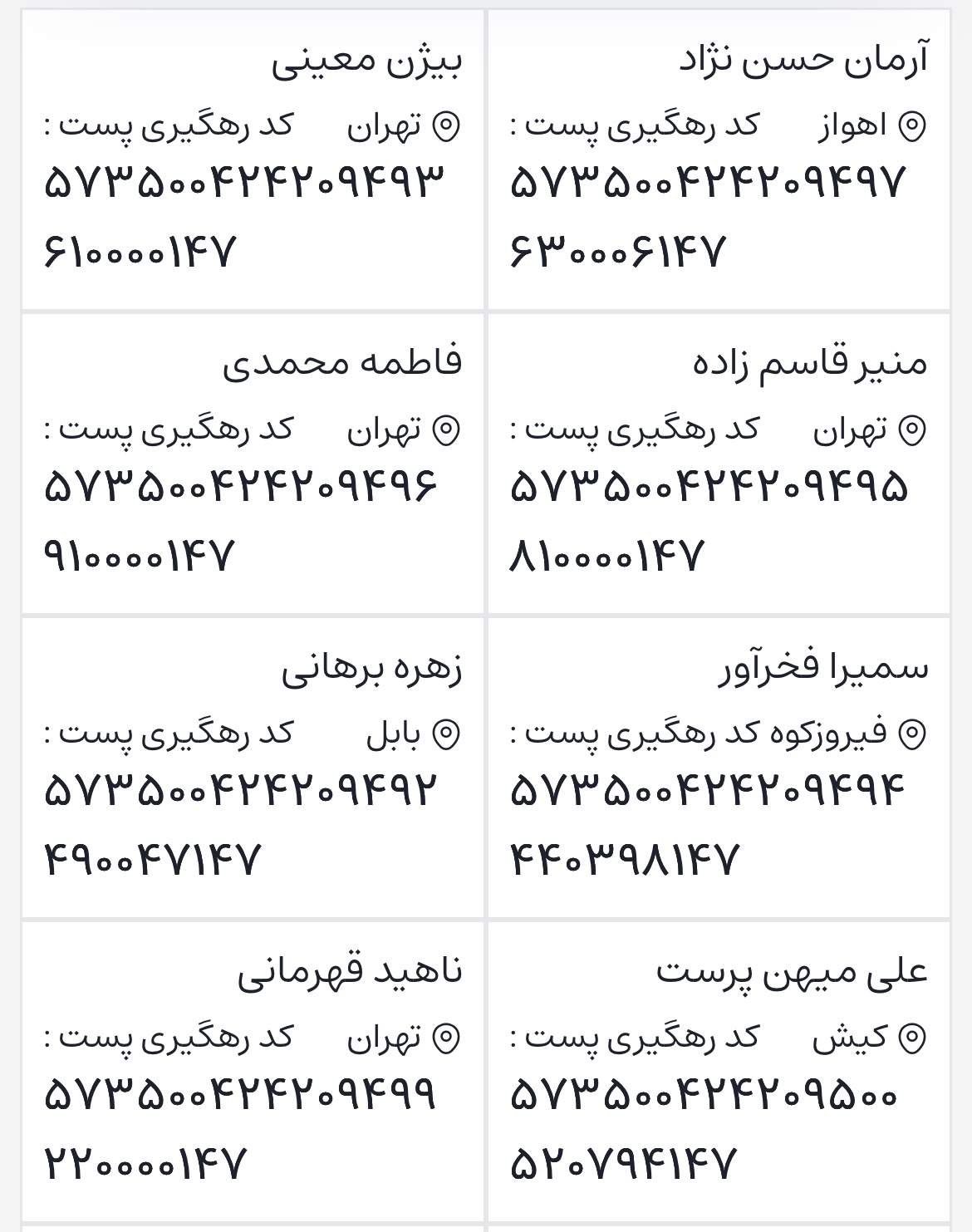Open Samira Fakhravar's Firuzkuh shipment card
The image size is (972, 1232).
click(x=719, y=768)
